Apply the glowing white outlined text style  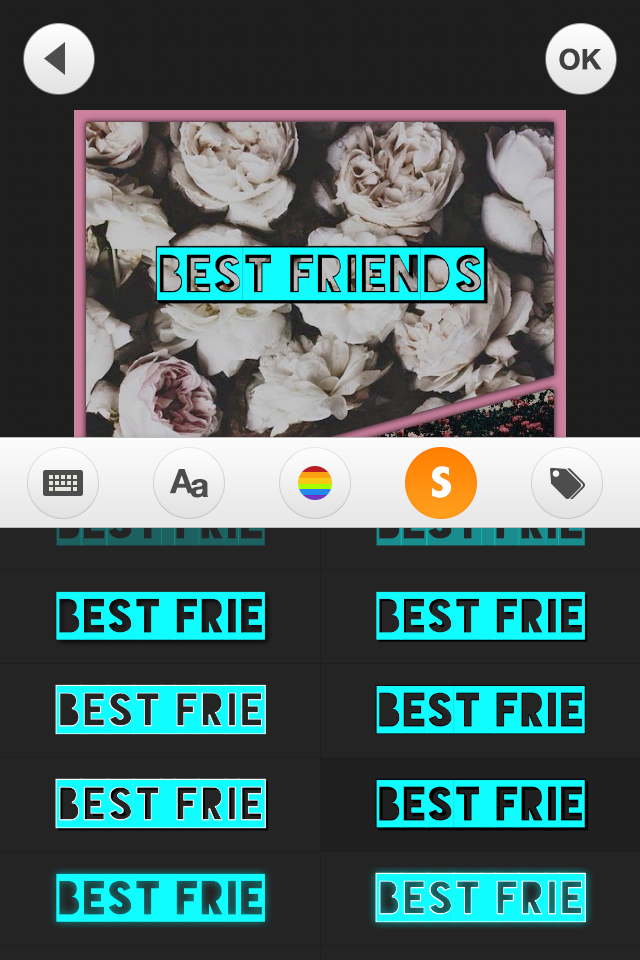click(481, 898)
